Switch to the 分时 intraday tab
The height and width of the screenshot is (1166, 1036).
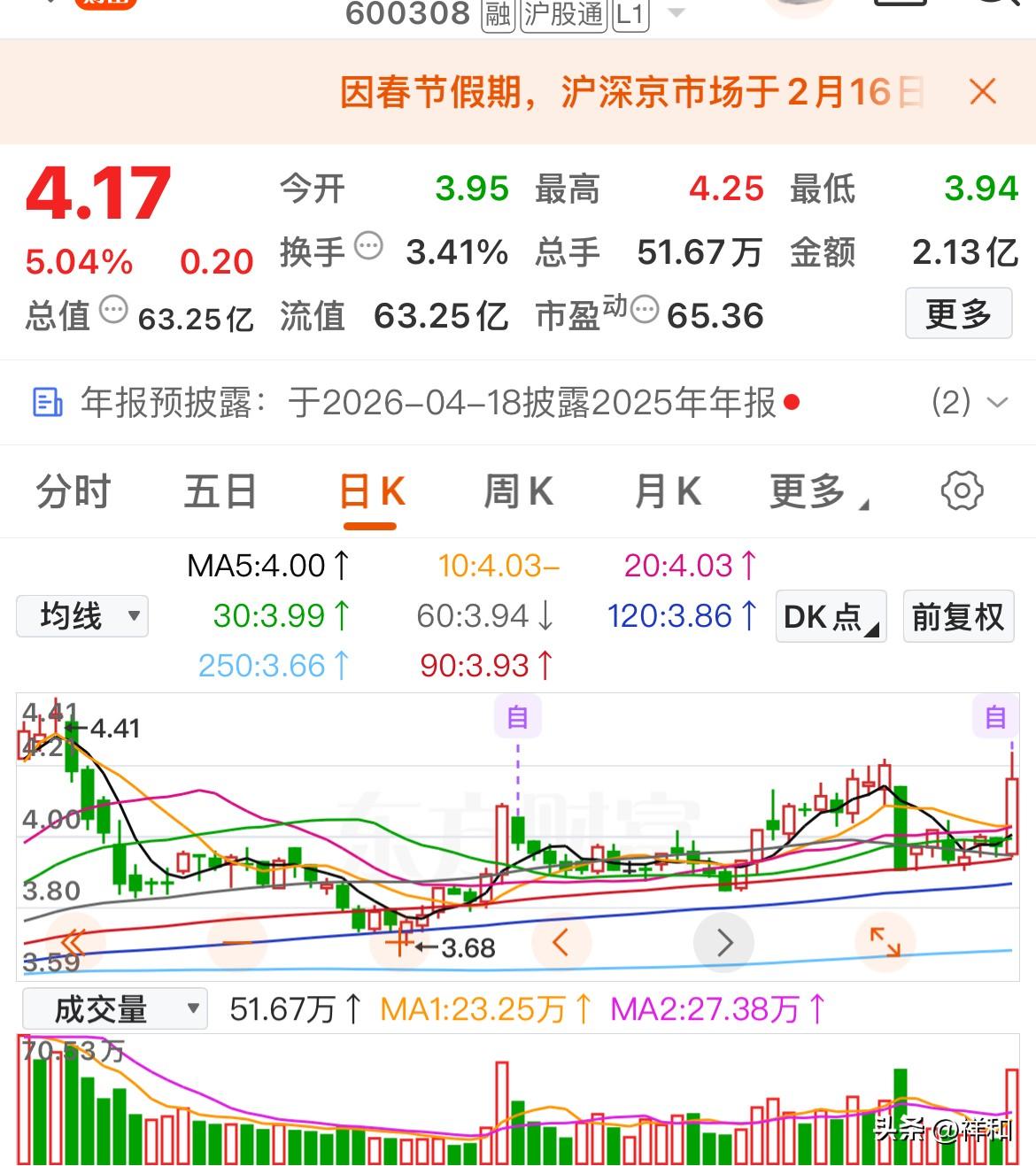tap(73, 491)
